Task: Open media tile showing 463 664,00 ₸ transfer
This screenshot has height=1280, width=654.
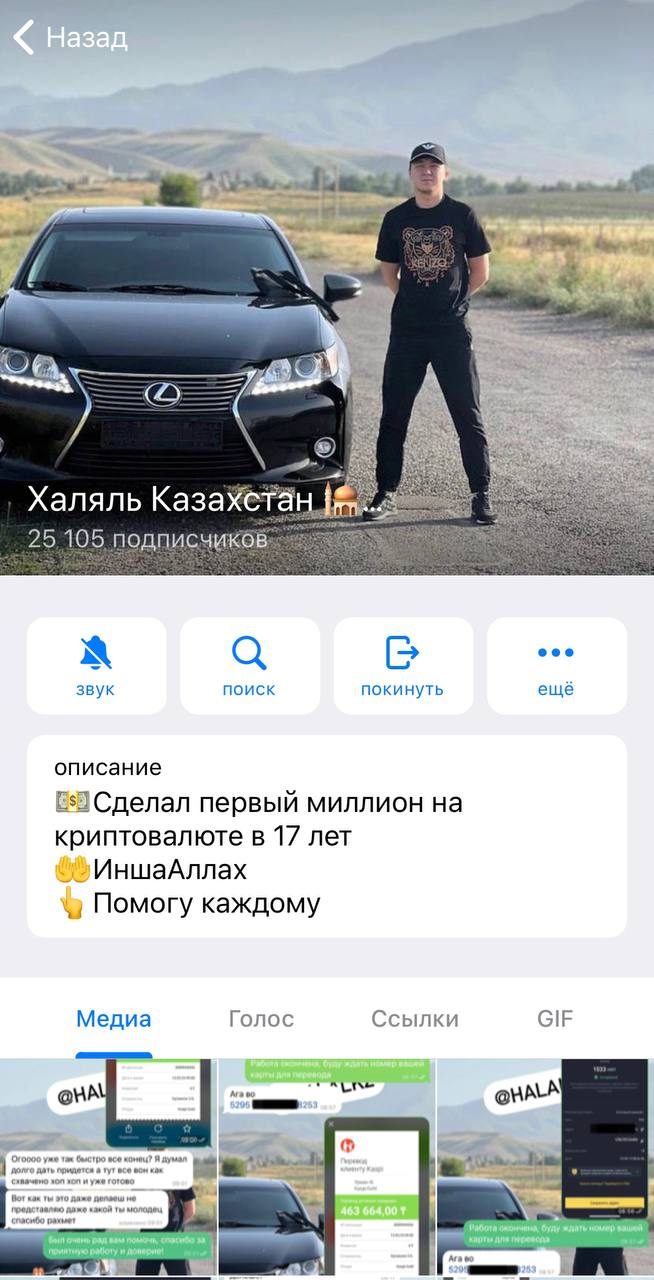Action: click(x=326, y=1168)
